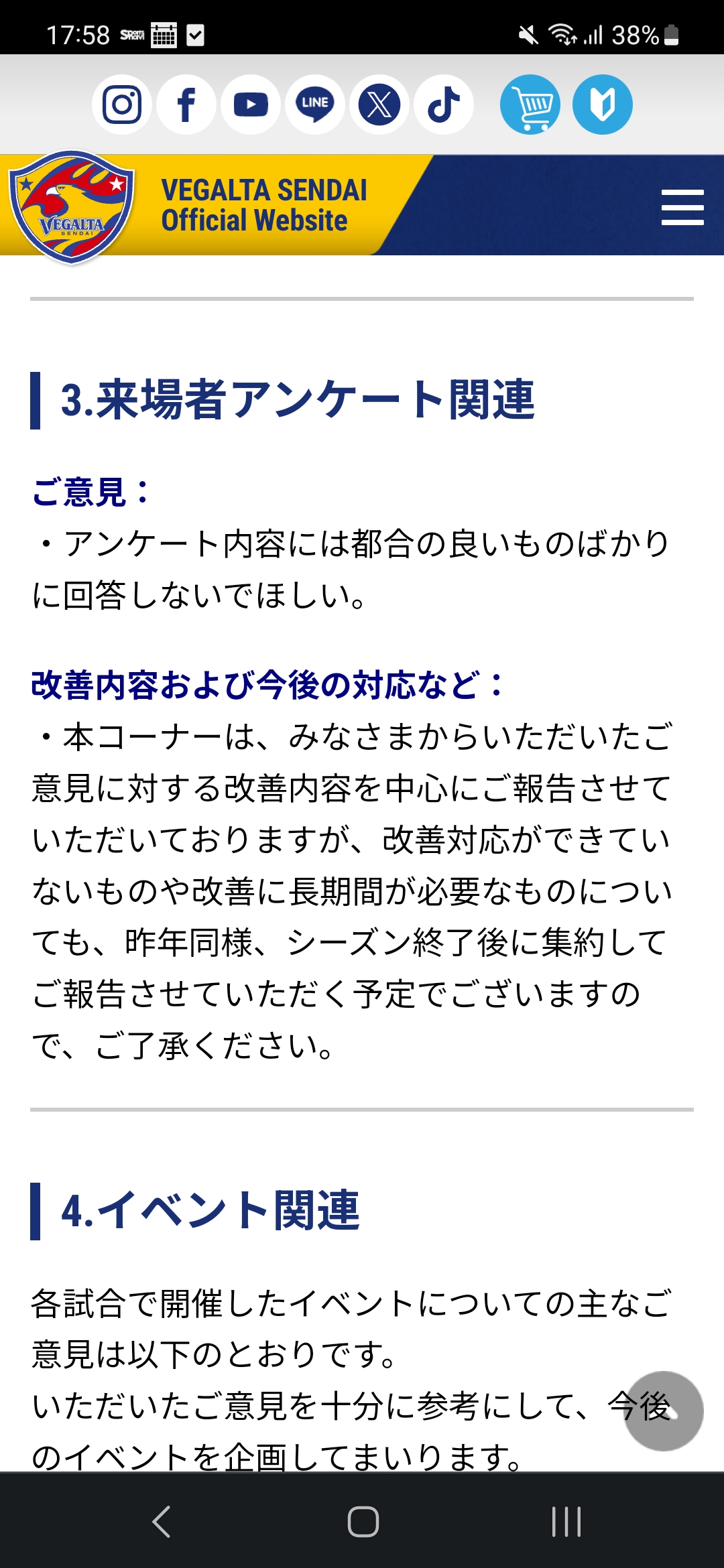Open the Facebook page icon
724x1568 pixels.
[x=186, y=105]
